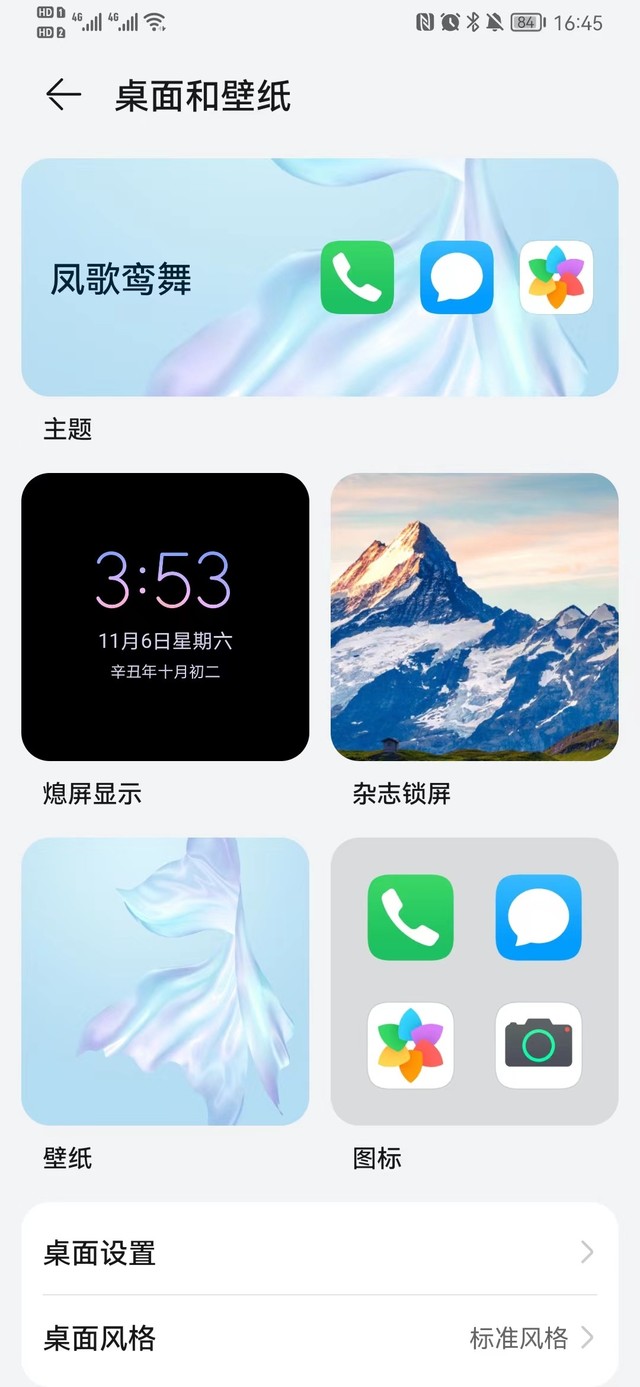The width and height of the screenshot is (640, 1387).
Task: Open 桌面设置 home screen settings
Action: [320, 1252]
